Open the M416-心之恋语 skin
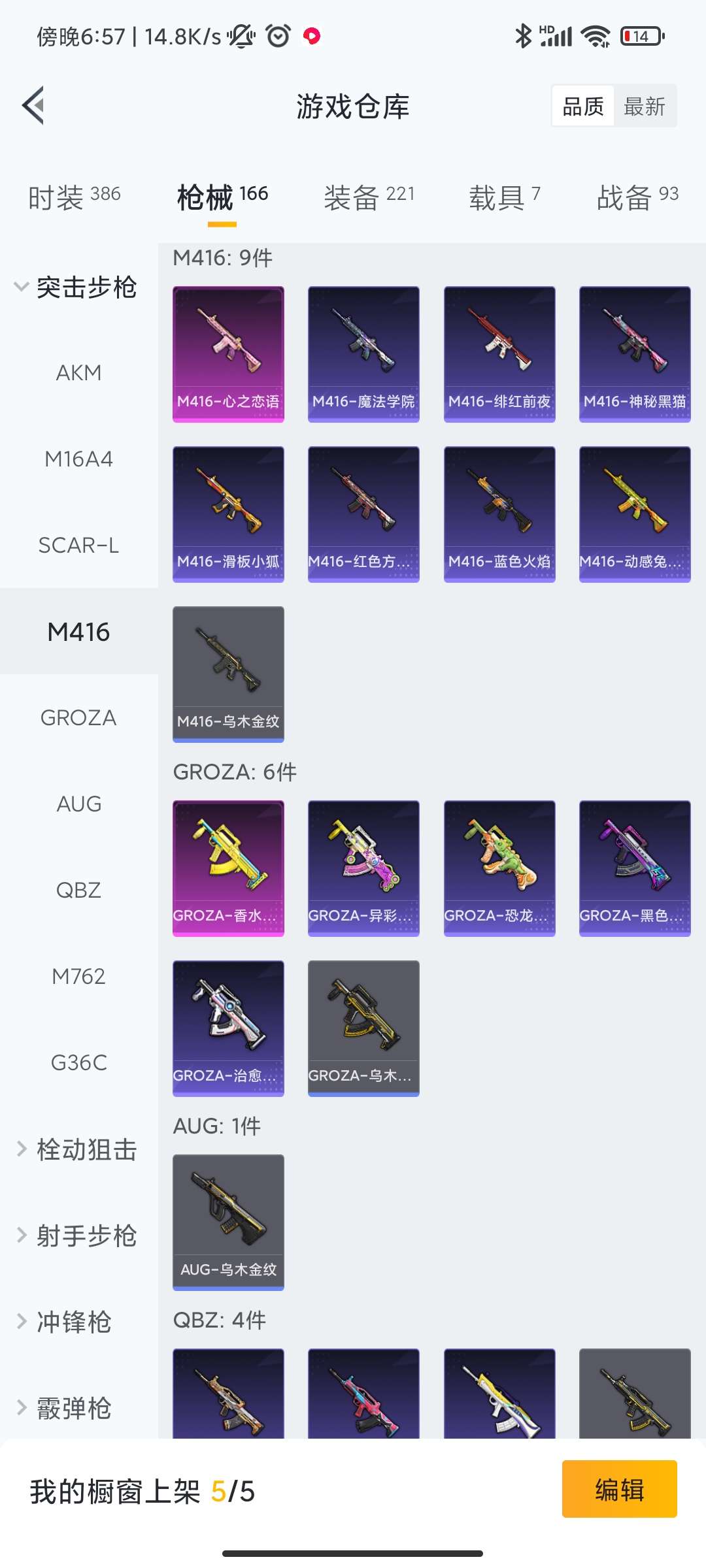The height and width of the screenshot is (1568, 706). coord(228,354)
